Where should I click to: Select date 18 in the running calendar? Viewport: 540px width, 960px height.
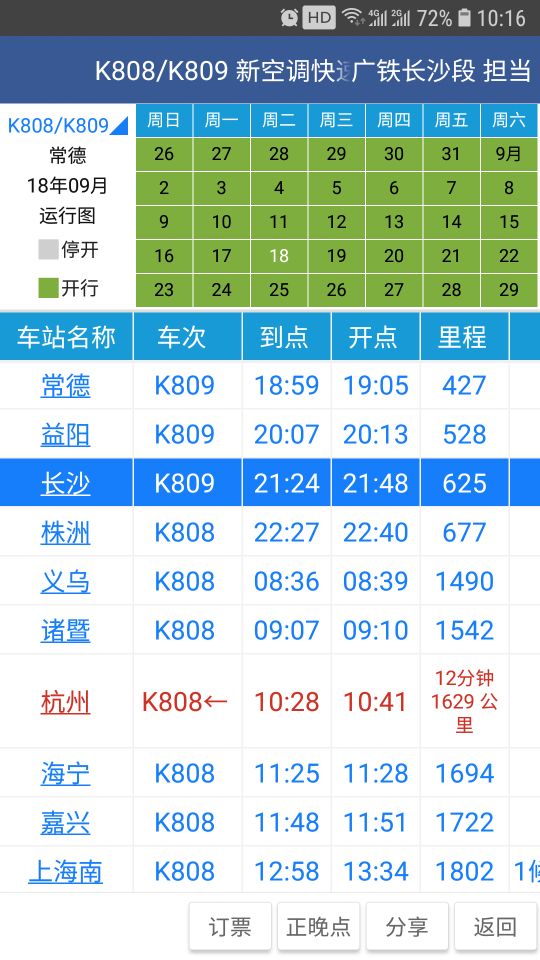pos(279,256)
